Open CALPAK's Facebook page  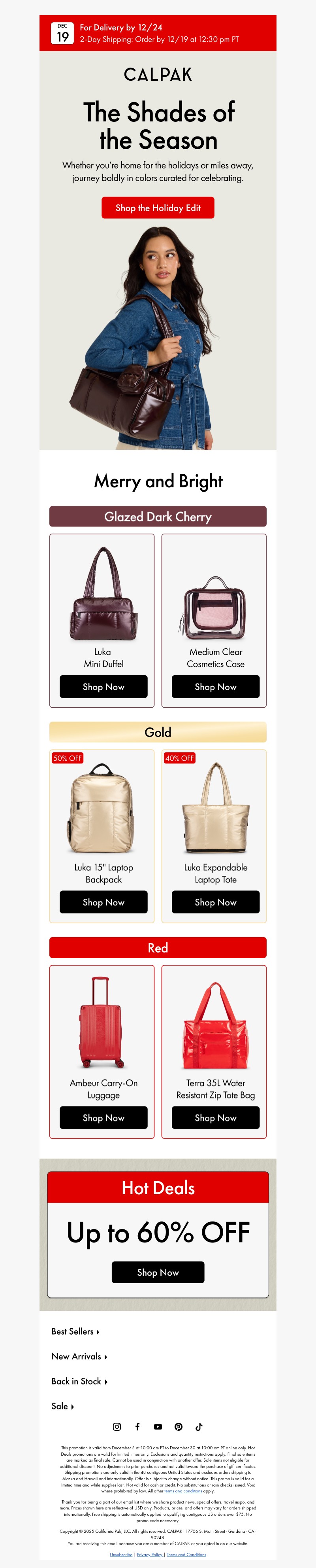coord(137,1426)
